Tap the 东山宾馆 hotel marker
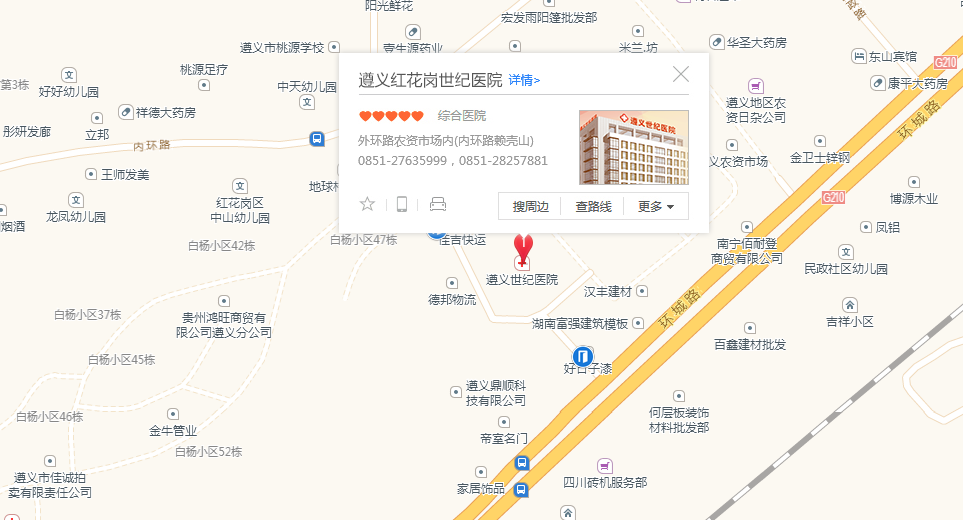Screen dimensions: 963x520 coord(858,56)
